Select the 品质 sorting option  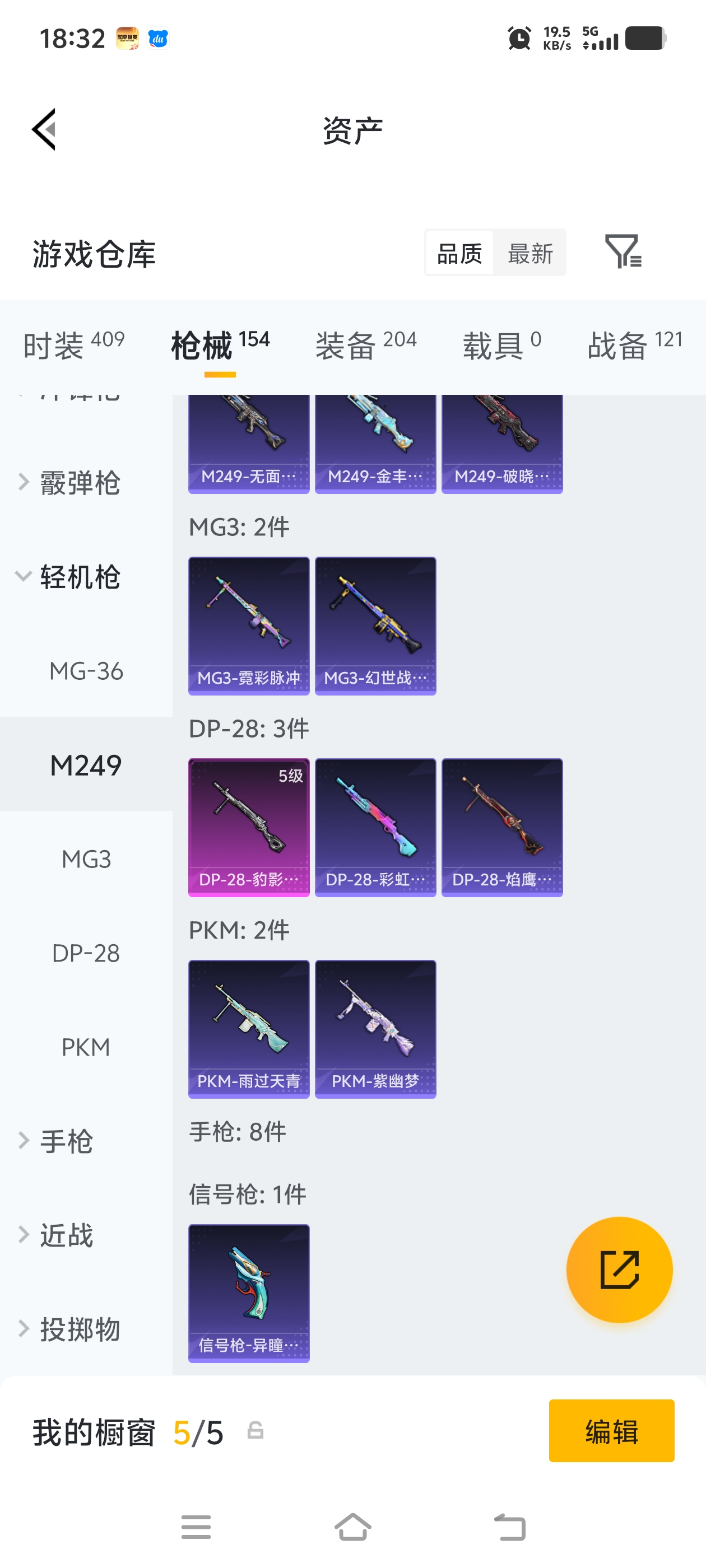point(459,253)
